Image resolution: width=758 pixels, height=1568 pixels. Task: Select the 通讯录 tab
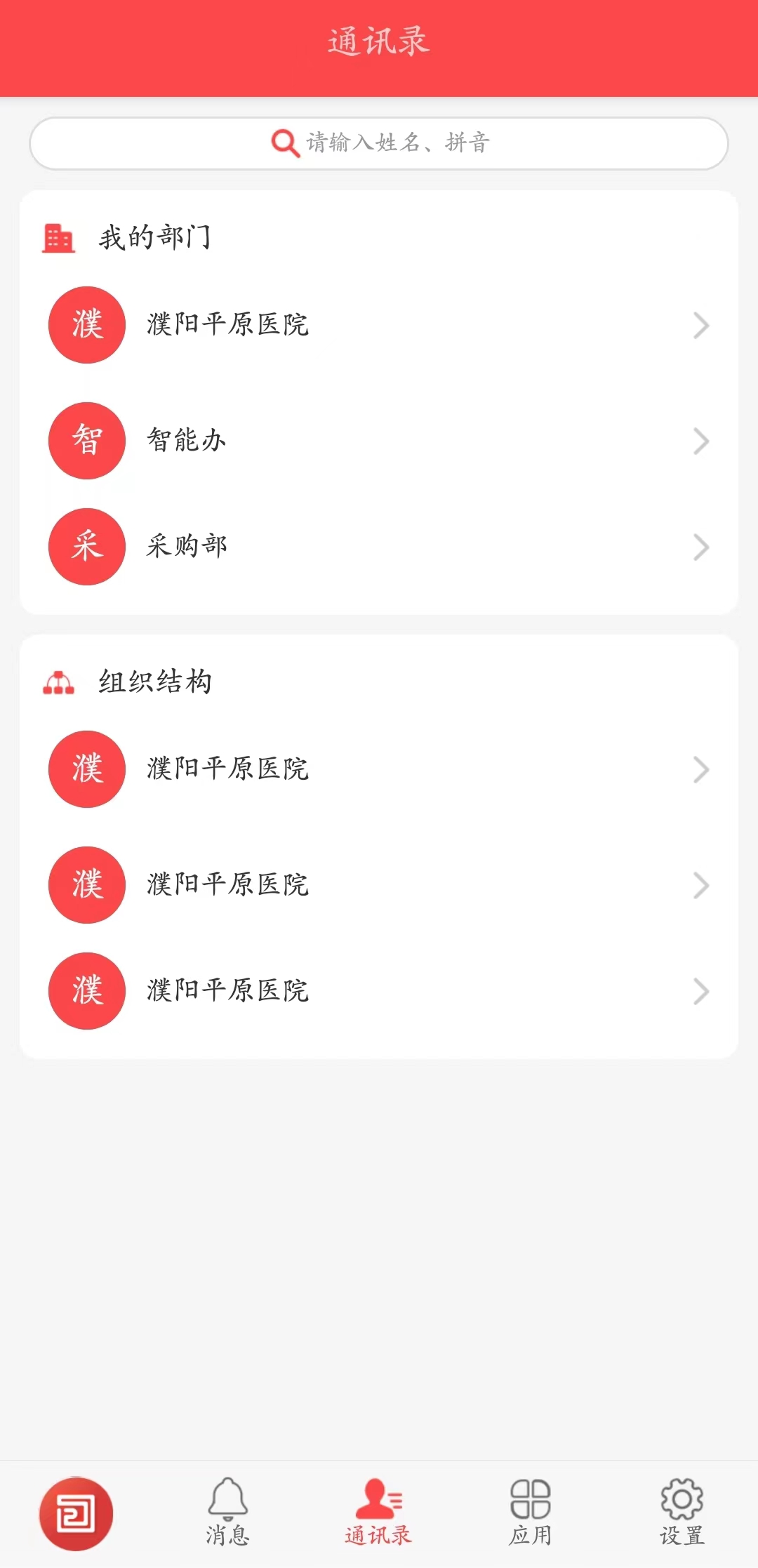point(379,1512)
